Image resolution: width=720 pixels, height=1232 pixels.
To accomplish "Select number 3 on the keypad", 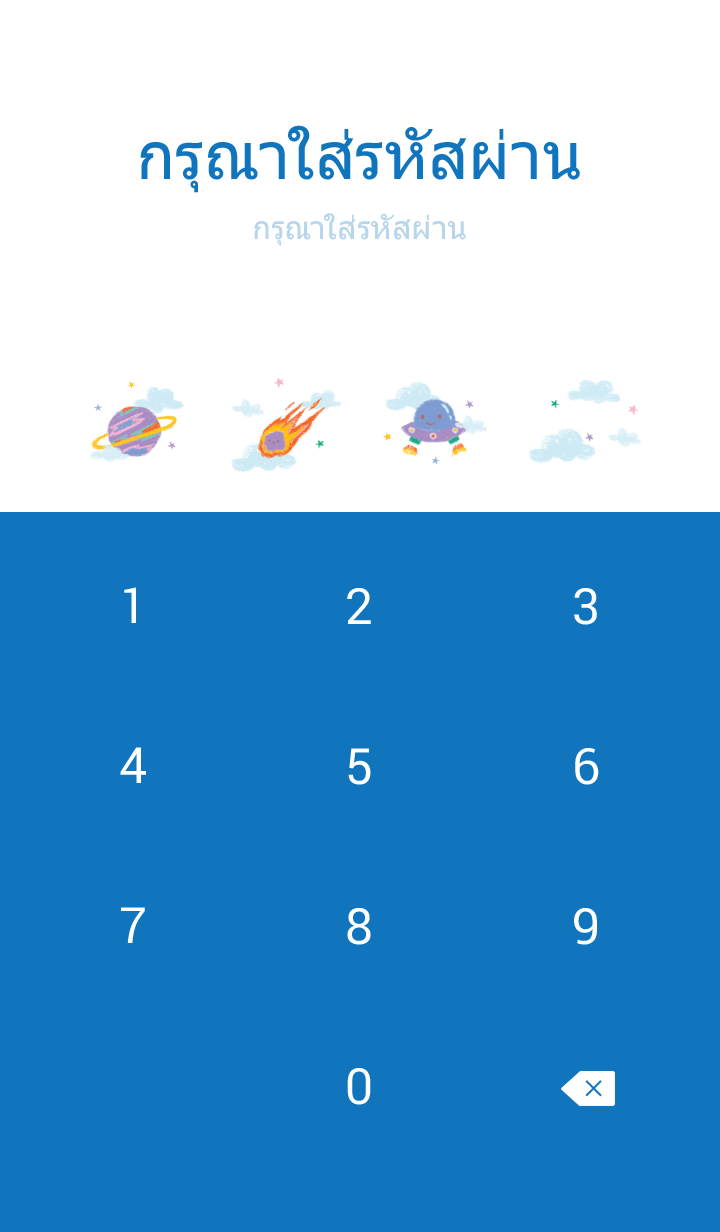I will [586, 607].
